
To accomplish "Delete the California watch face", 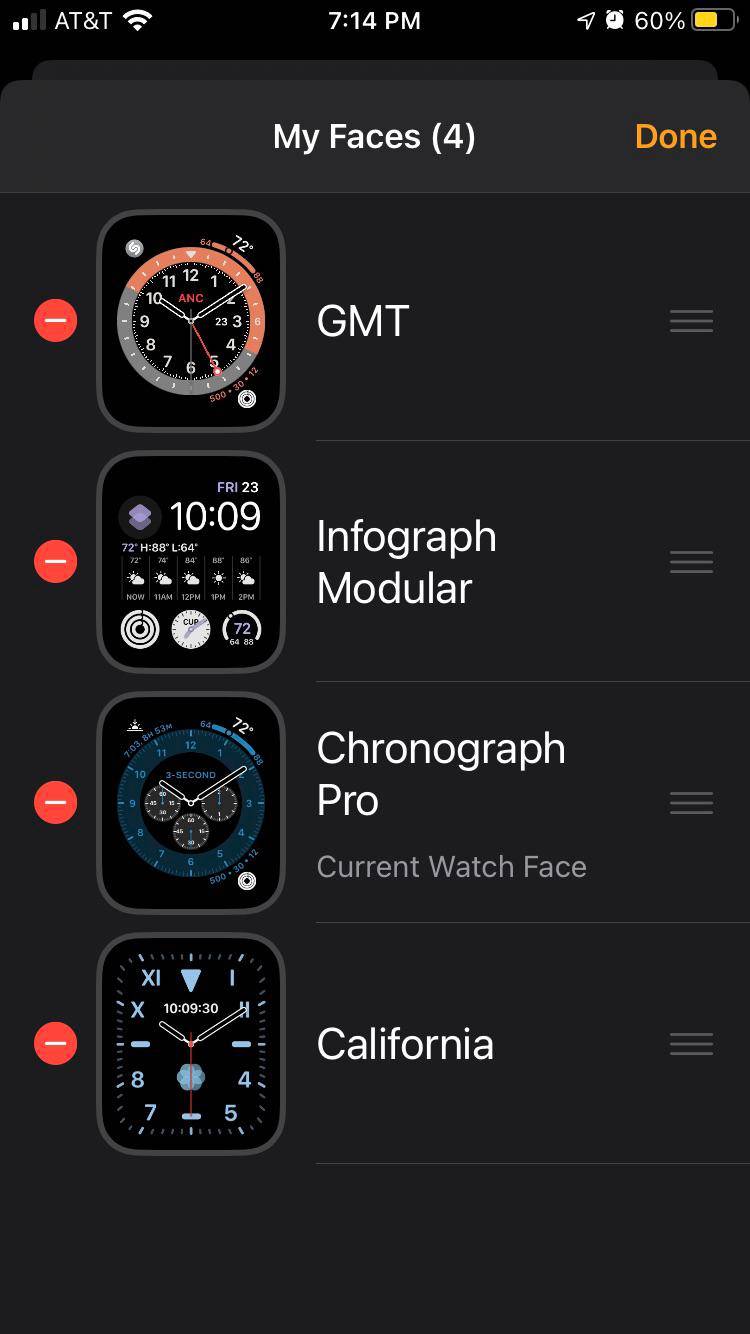I will 56,1044.
